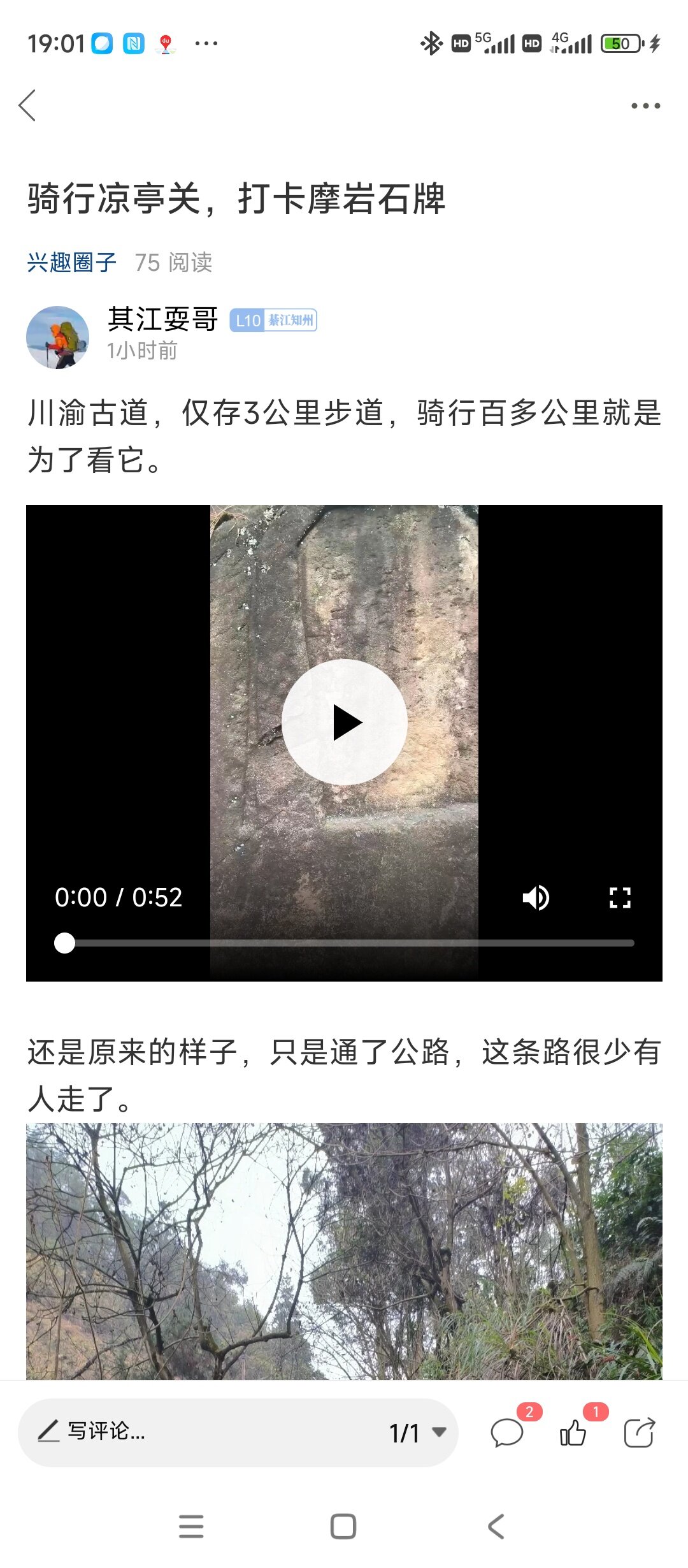The width and height of the screenshot is (688, 1568).
Task: Open the forest photo below the text
Action: tap(344, 1251)
